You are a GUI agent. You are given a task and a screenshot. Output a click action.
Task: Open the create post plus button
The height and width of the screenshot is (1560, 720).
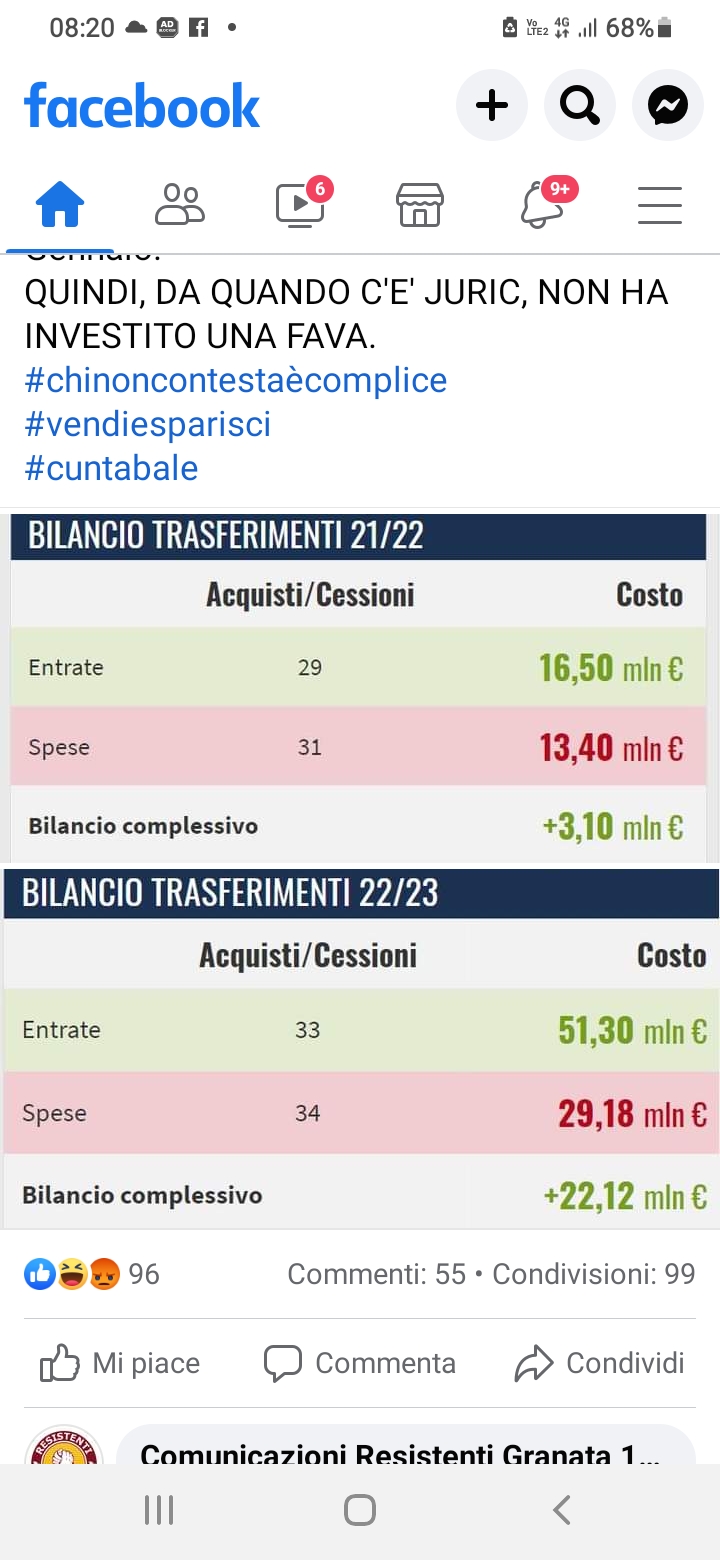(x=491, y=105)
